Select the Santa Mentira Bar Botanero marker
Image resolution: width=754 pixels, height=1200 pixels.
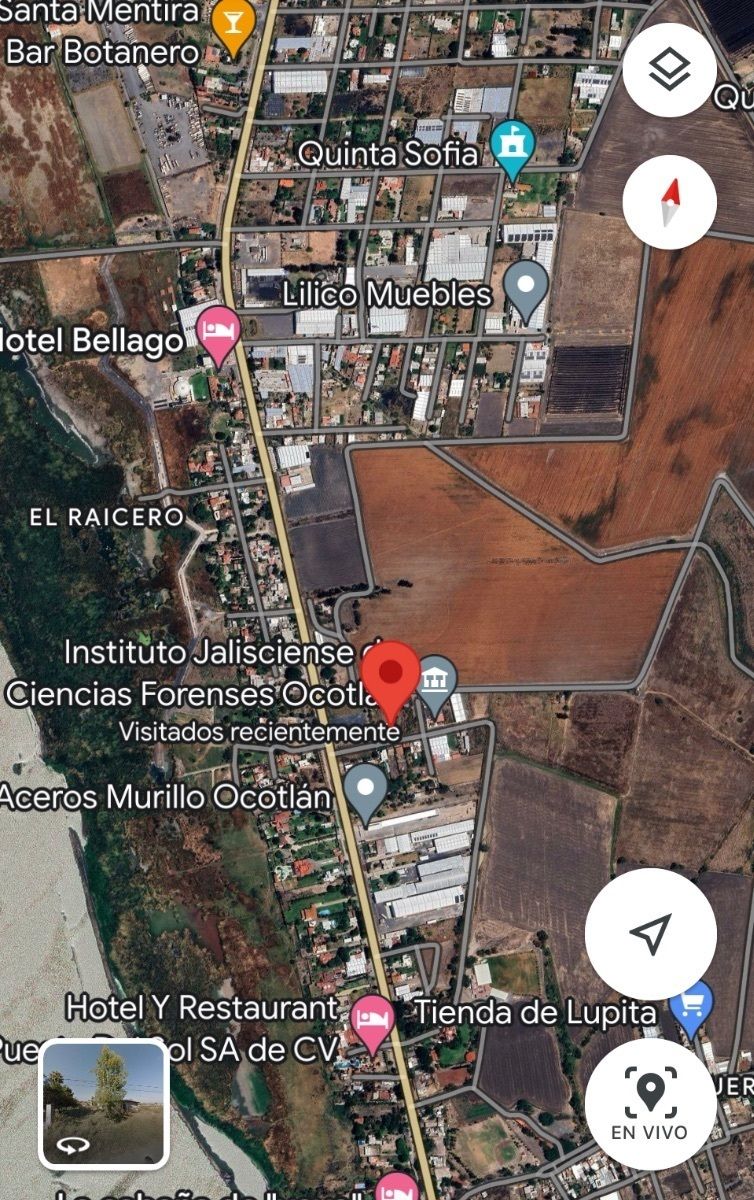point(233,26)
